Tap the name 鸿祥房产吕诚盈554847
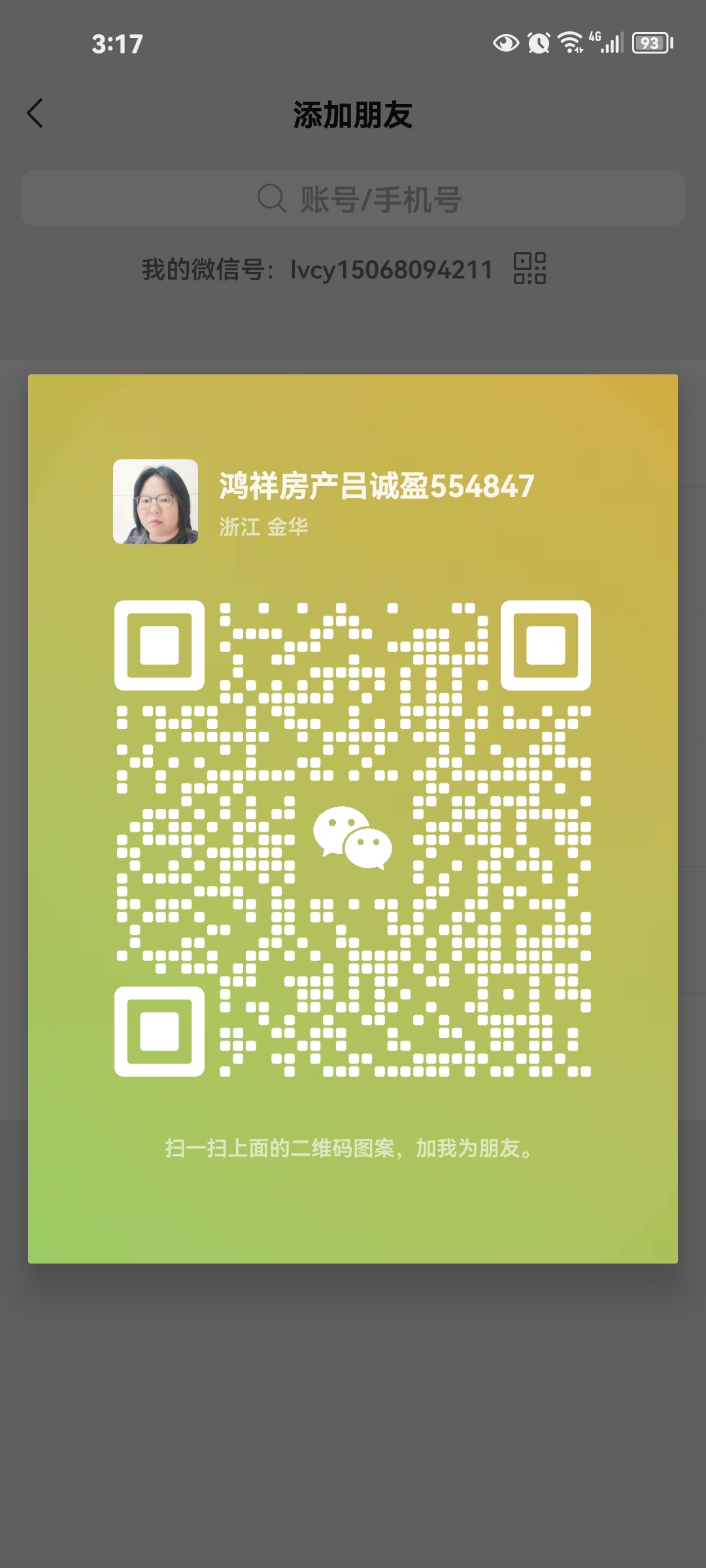Viewport: 706px width, 1568px height. (375, 485)
